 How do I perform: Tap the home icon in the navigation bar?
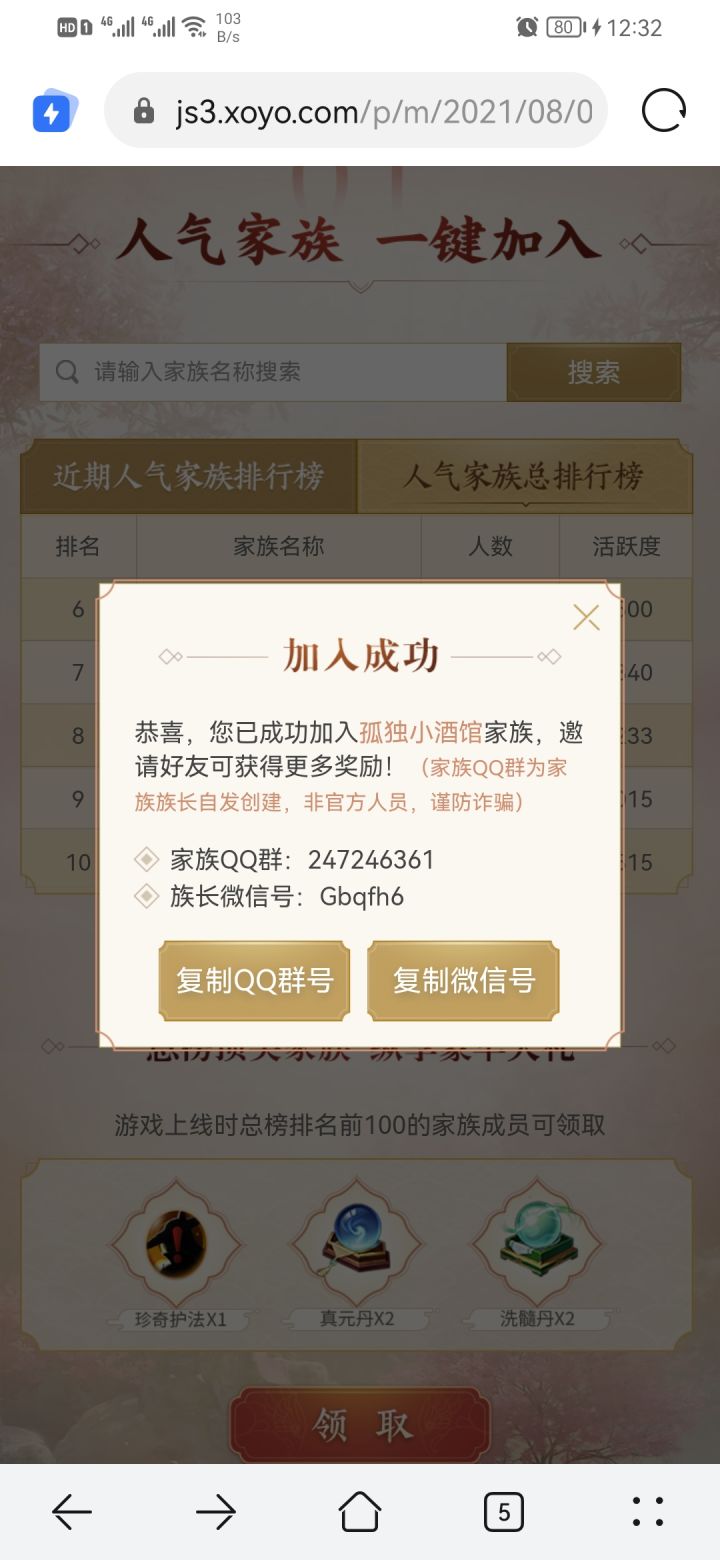coord(360,1511)
